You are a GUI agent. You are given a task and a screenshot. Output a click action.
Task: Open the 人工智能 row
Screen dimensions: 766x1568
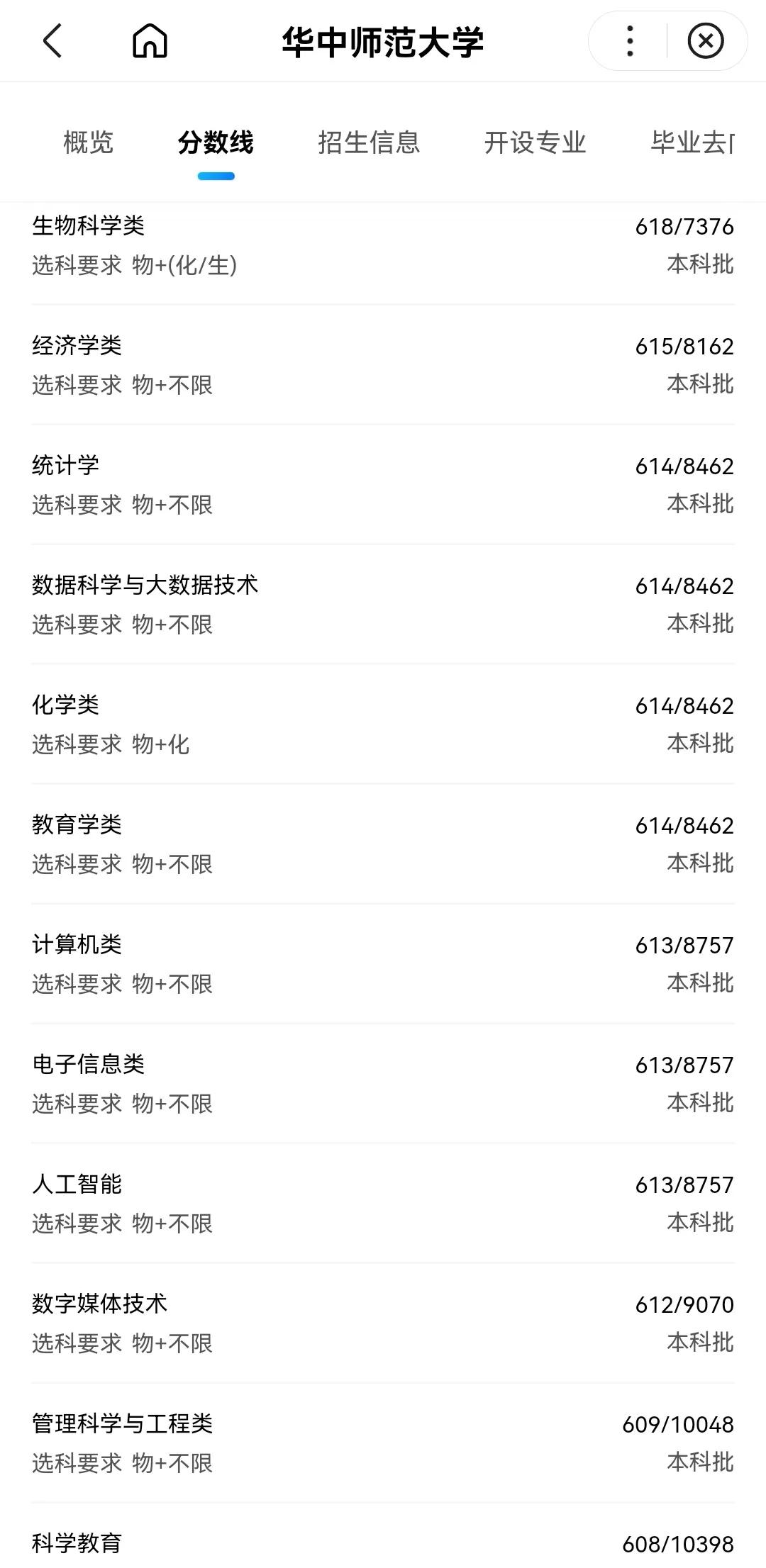(x=383, y=1204)
